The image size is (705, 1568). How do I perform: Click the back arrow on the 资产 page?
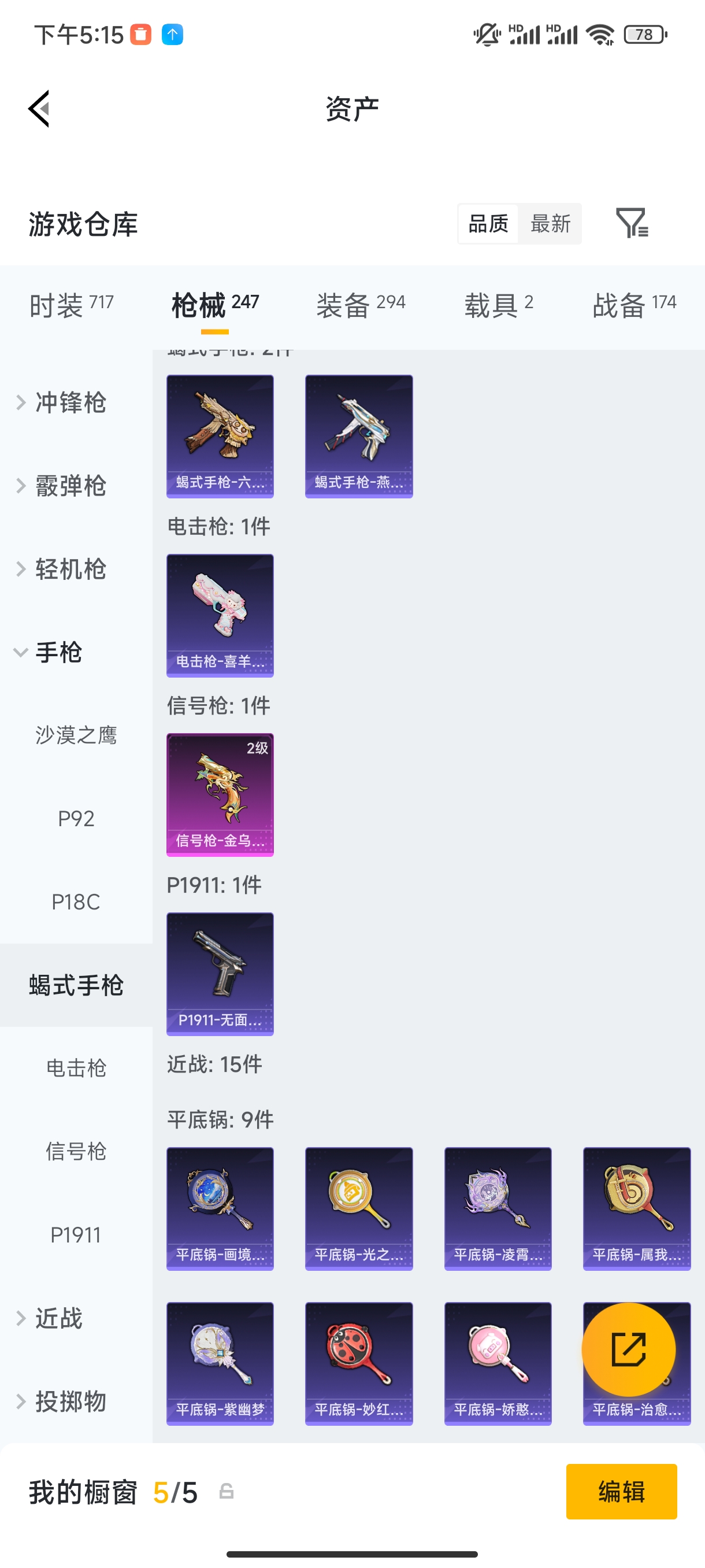(x=38, y=107)
